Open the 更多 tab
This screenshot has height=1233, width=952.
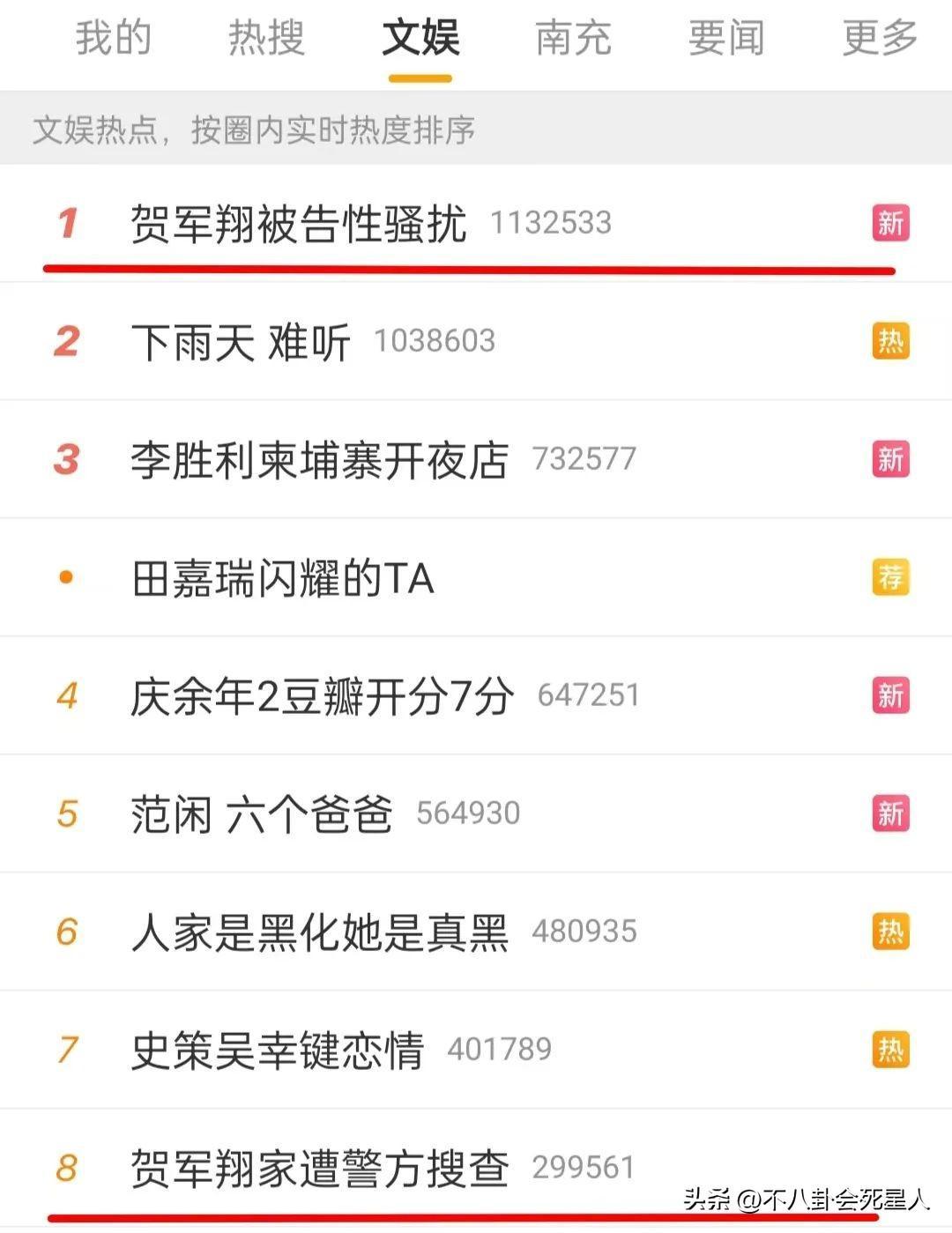pos(880,39)
